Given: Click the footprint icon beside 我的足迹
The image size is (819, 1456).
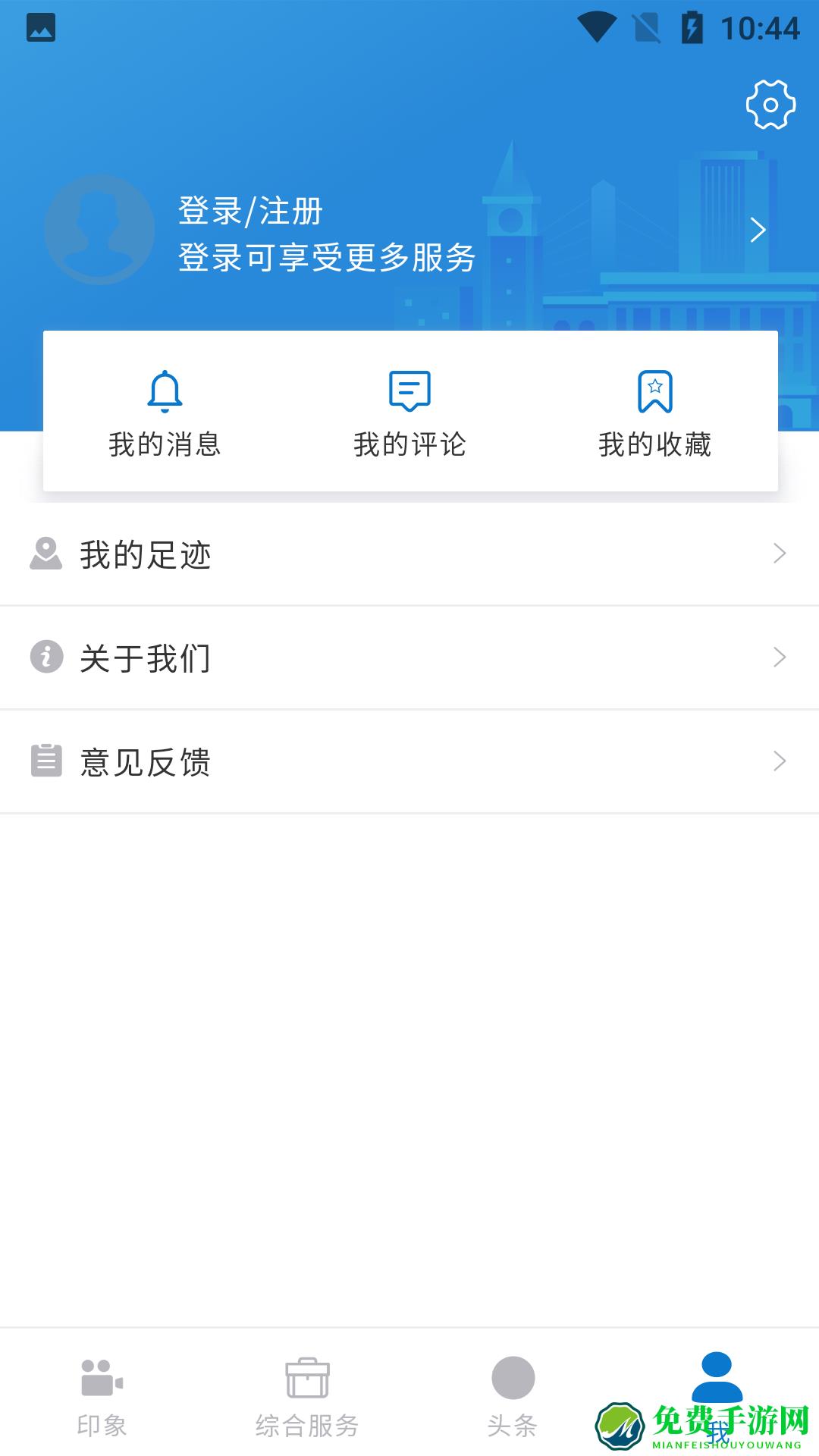Looking at the screenshot, I should pos(45,554).
